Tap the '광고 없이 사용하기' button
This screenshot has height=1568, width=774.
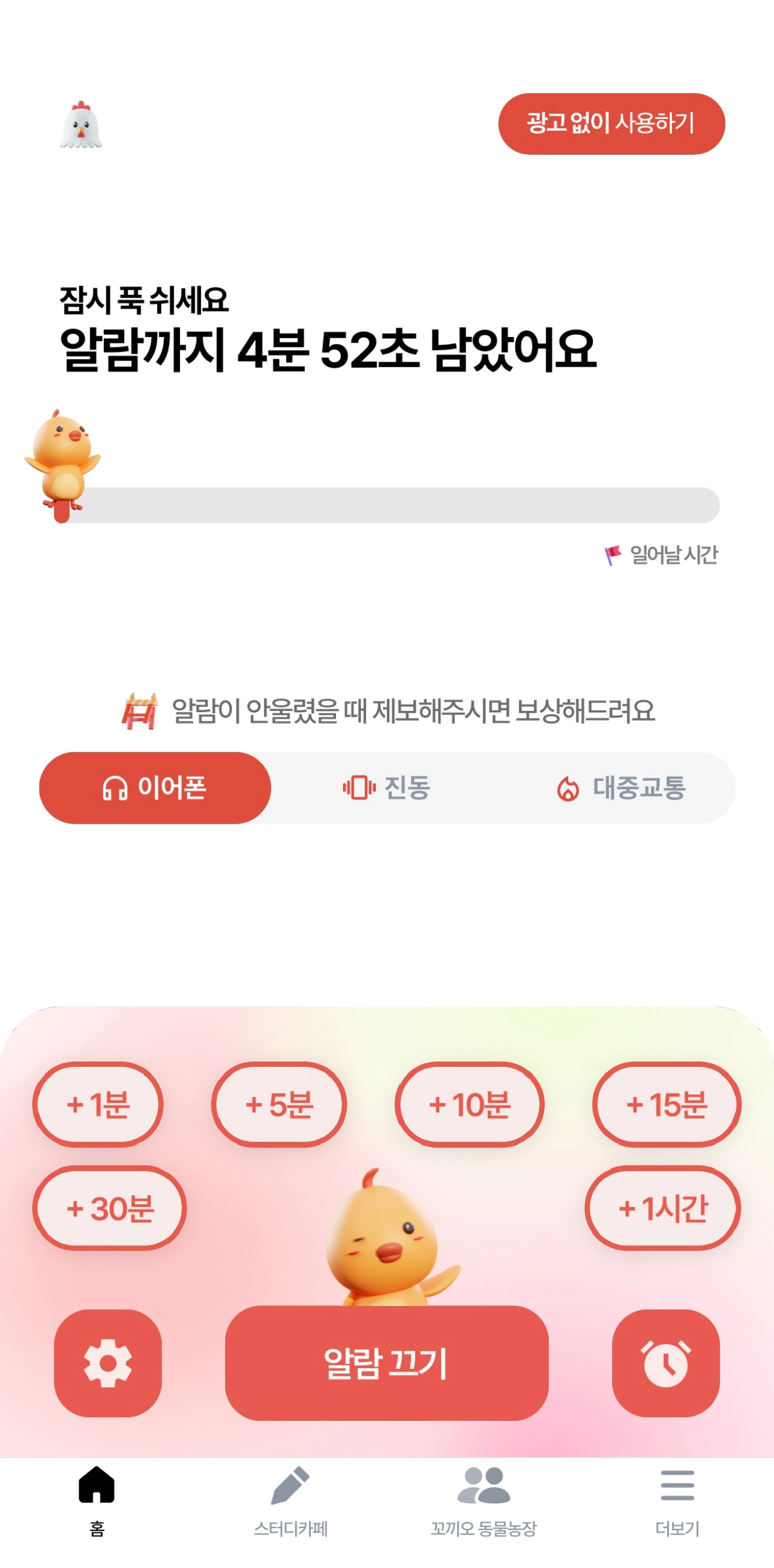click(x=611, y=124)
